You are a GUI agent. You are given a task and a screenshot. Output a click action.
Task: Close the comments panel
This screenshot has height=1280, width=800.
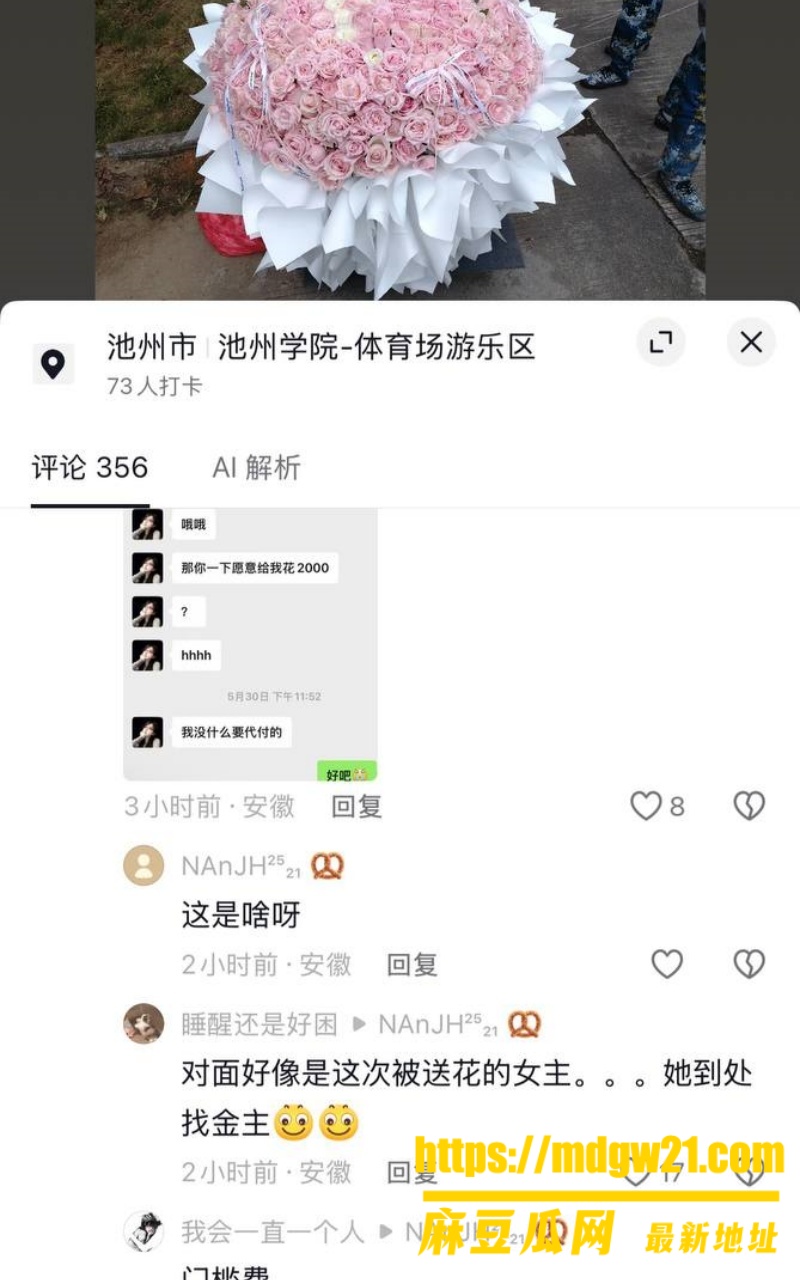coord(751,343)
